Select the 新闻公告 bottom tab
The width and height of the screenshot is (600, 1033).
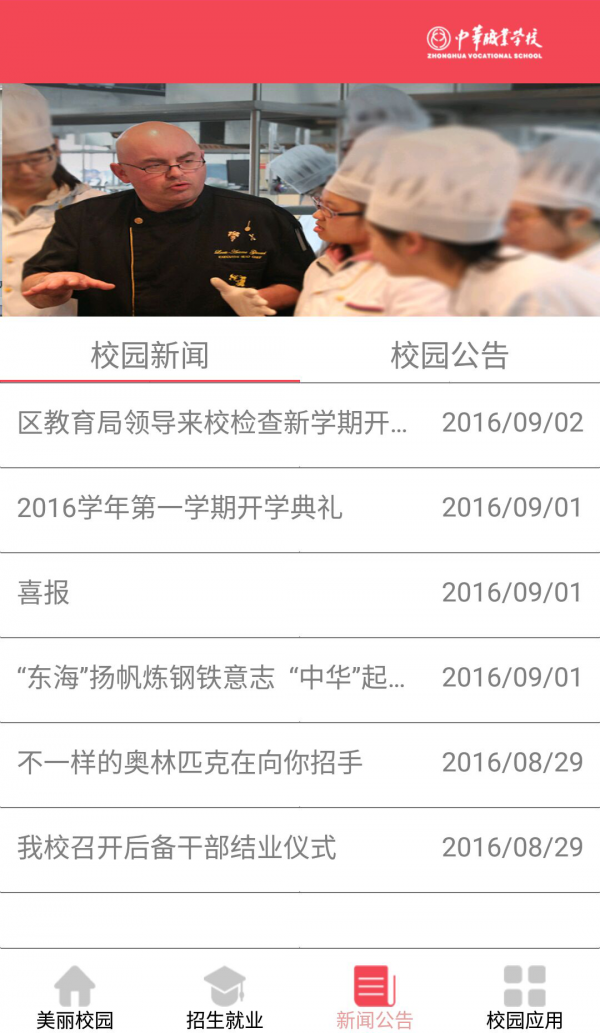point(375,996)
